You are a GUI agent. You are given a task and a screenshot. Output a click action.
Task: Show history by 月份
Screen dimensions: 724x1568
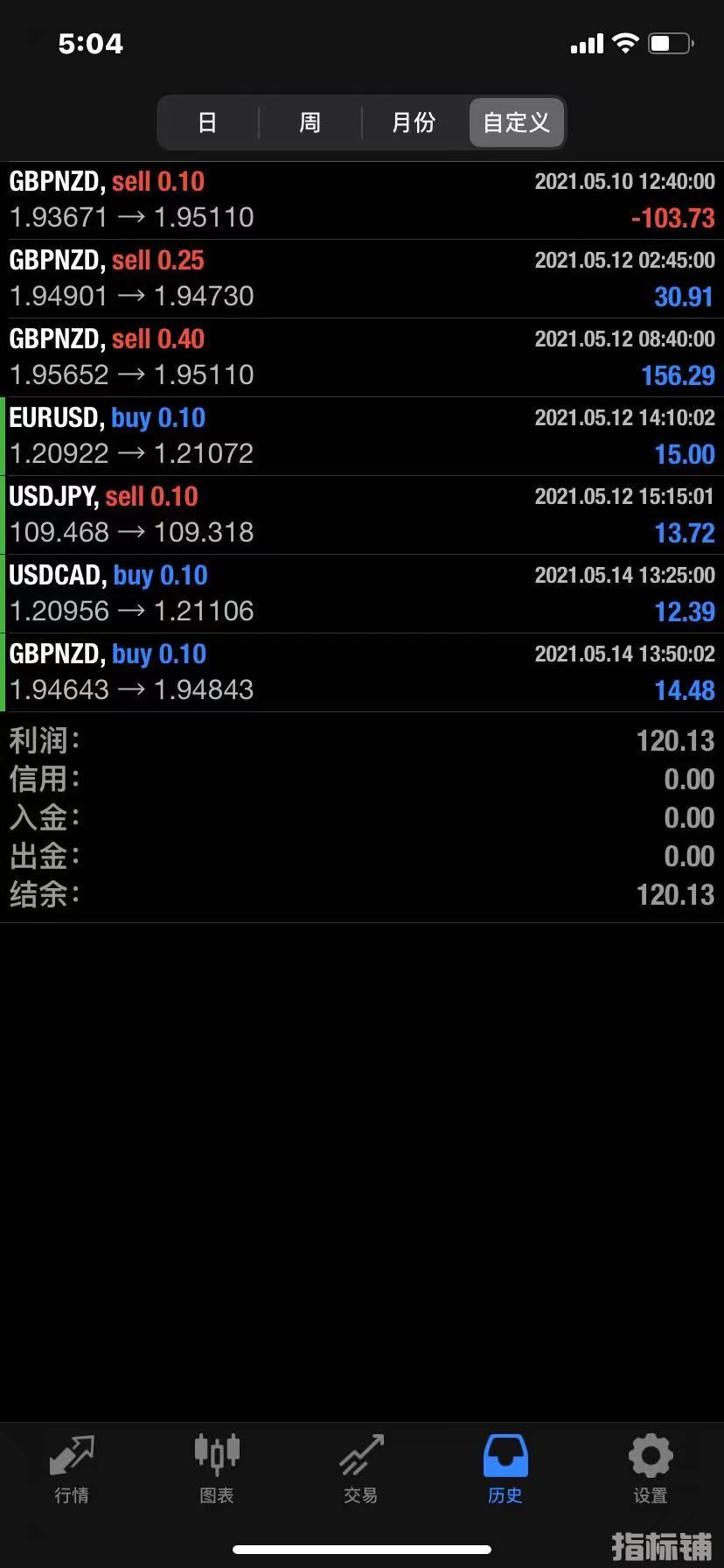click(x=414, y=122)
